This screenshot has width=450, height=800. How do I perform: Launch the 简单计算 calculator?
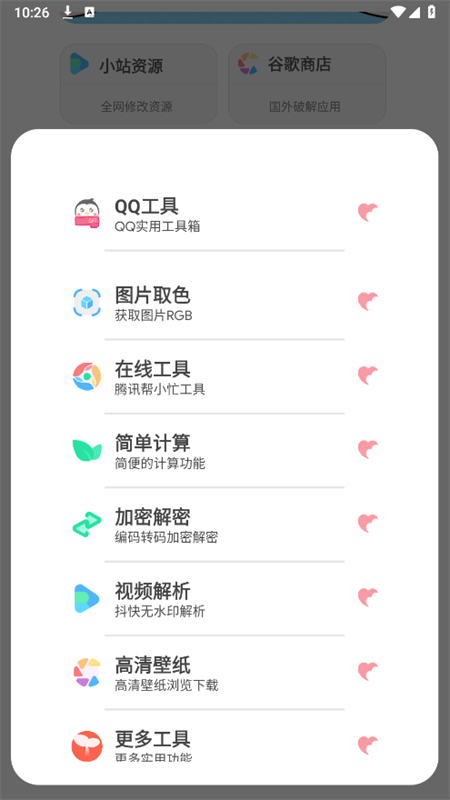click(224, 449)
